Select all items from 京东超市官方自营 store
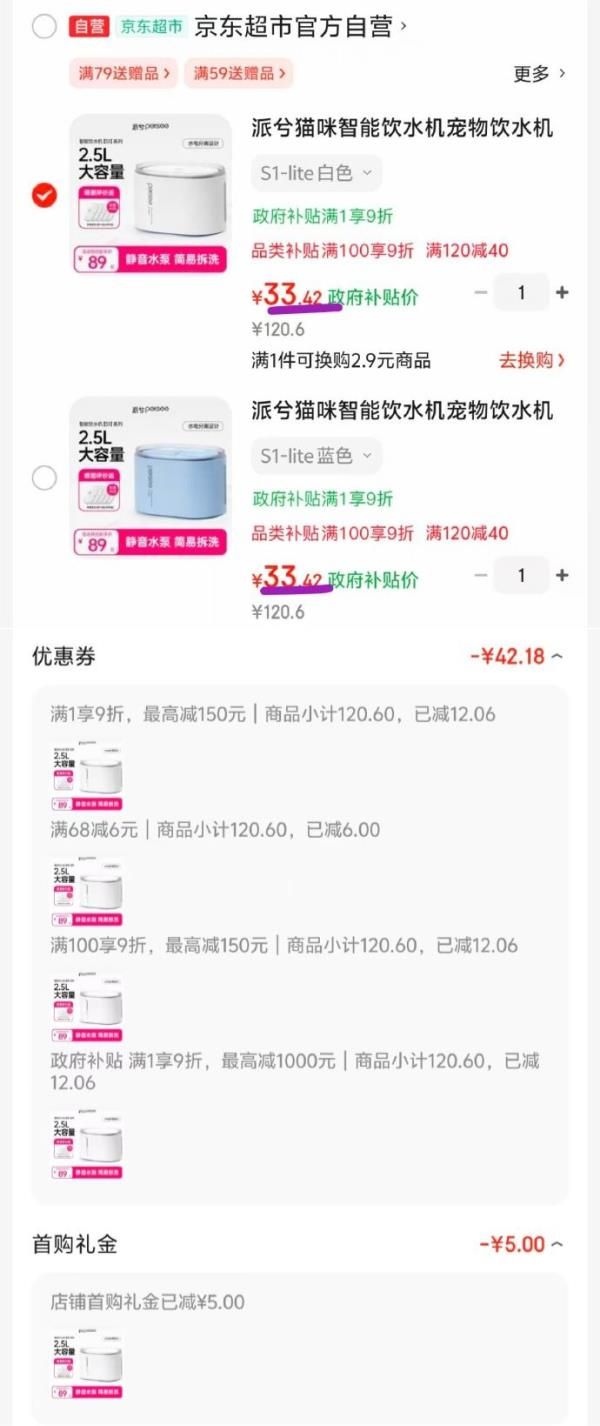600x1426 pixels. click(x=44, y=27)
